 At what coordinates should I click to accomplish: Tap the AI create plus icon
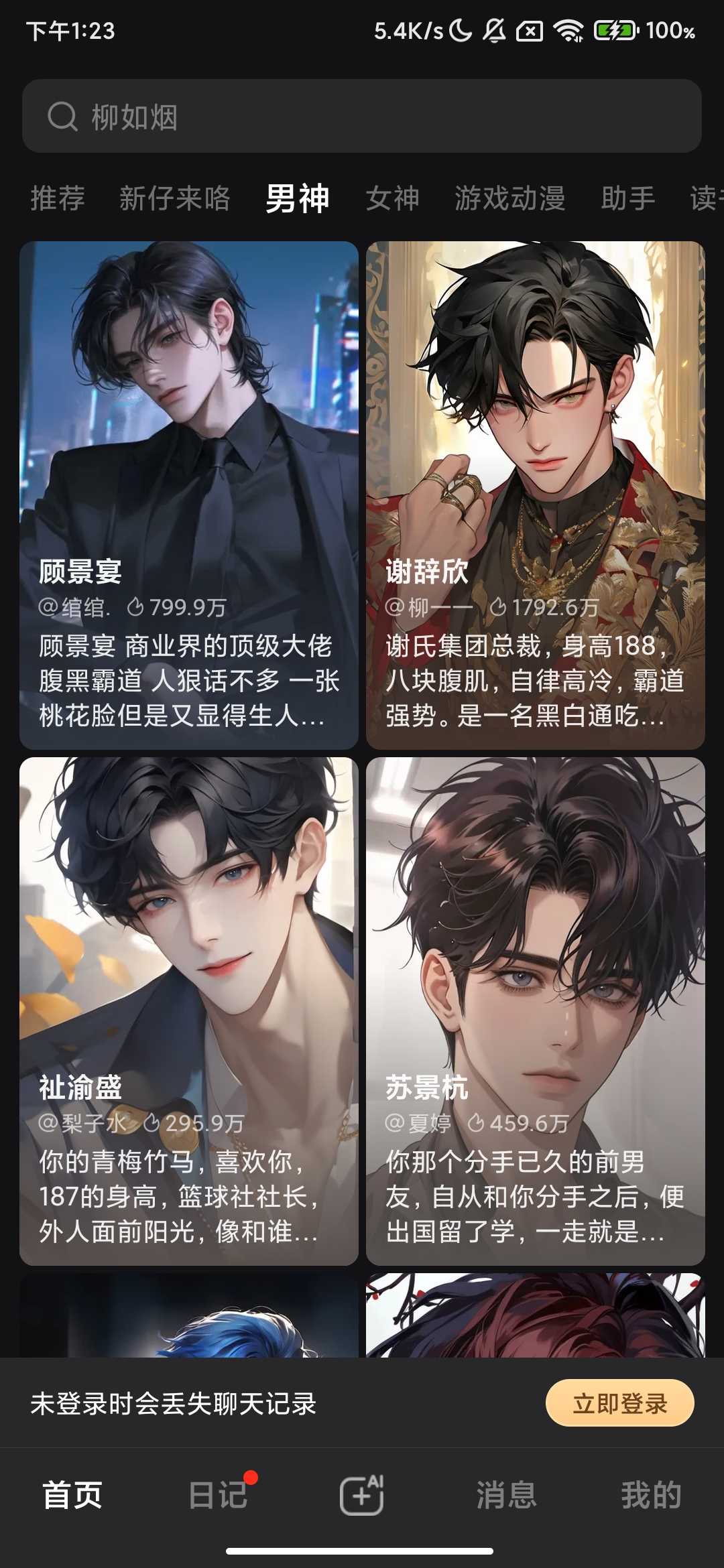click(362, 1496)
